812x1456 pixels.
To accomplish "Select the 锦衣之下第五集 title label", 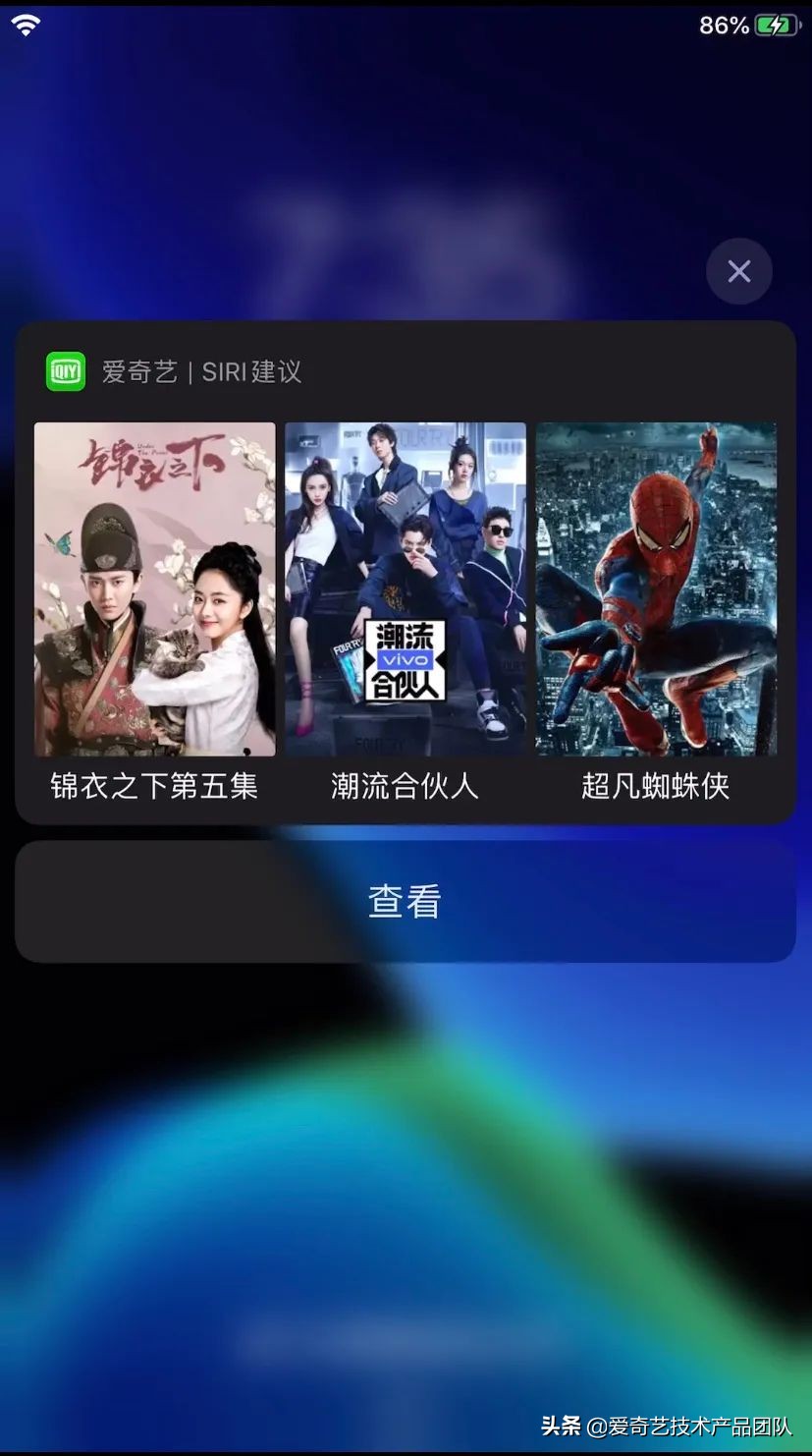I will 153,787.
